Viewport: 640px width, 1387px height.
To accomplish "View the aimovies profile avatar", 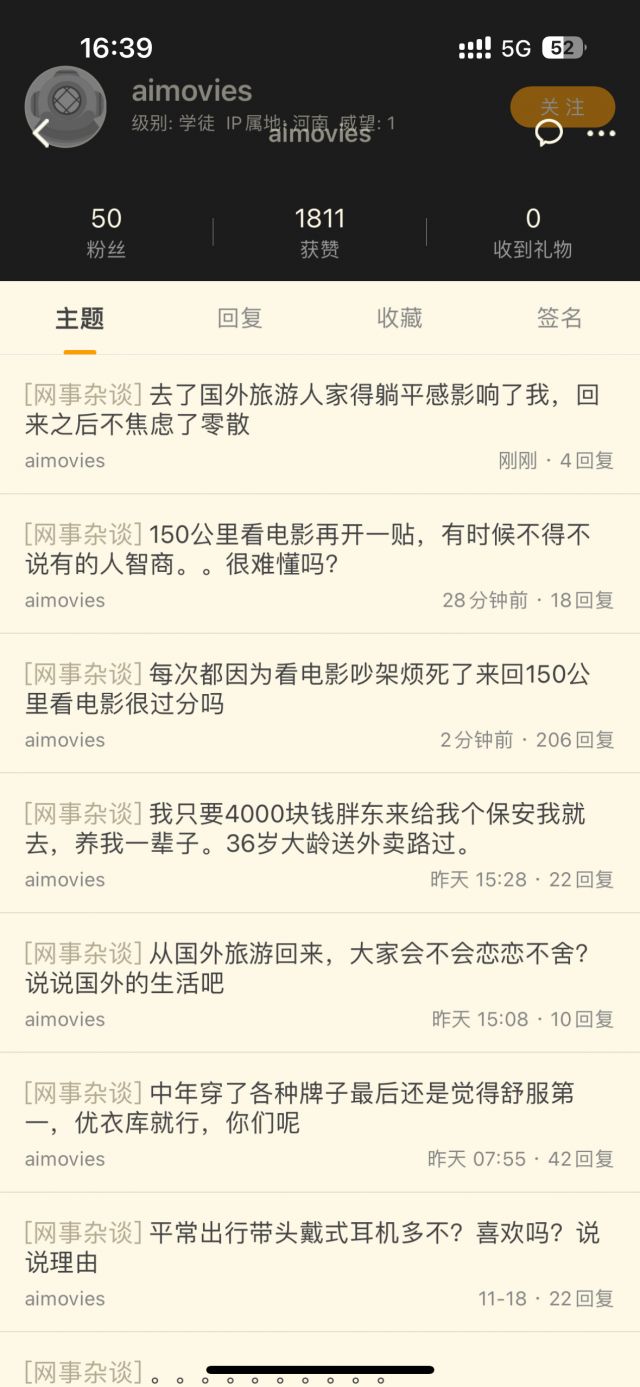I will coord(65,107).
